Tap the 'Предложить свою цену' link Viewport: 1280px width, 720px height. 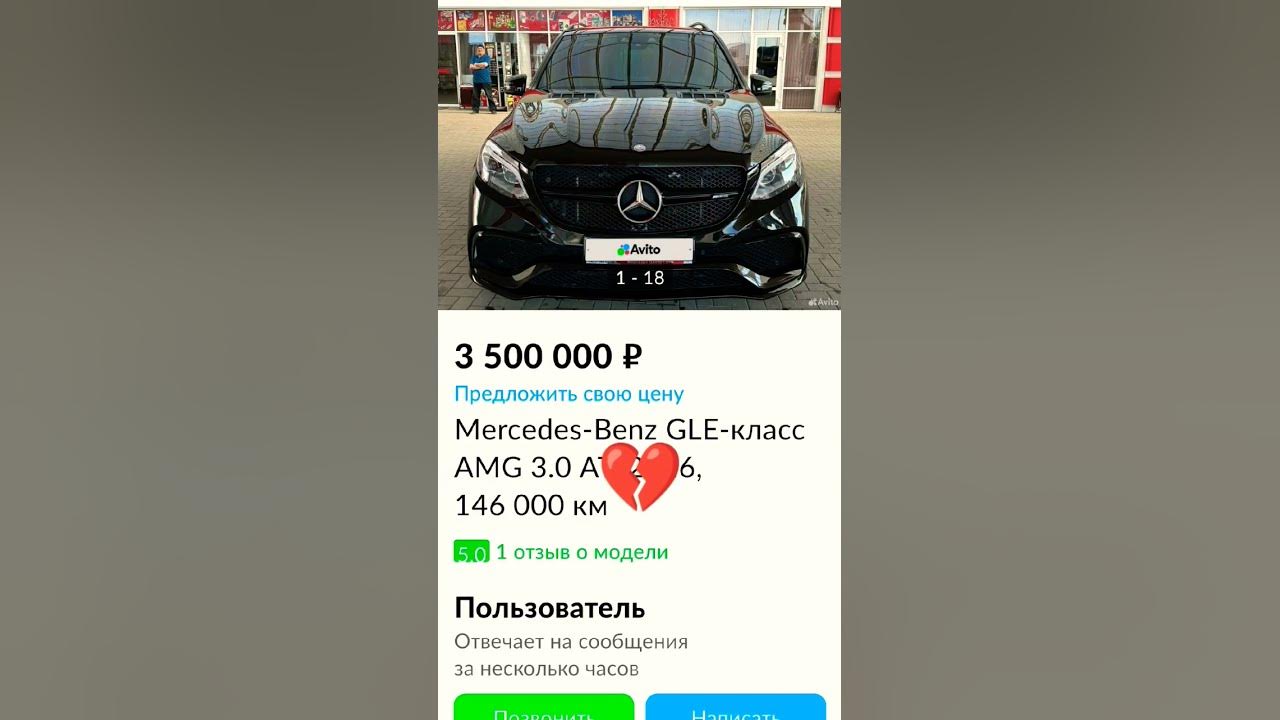tap(569, 394)
